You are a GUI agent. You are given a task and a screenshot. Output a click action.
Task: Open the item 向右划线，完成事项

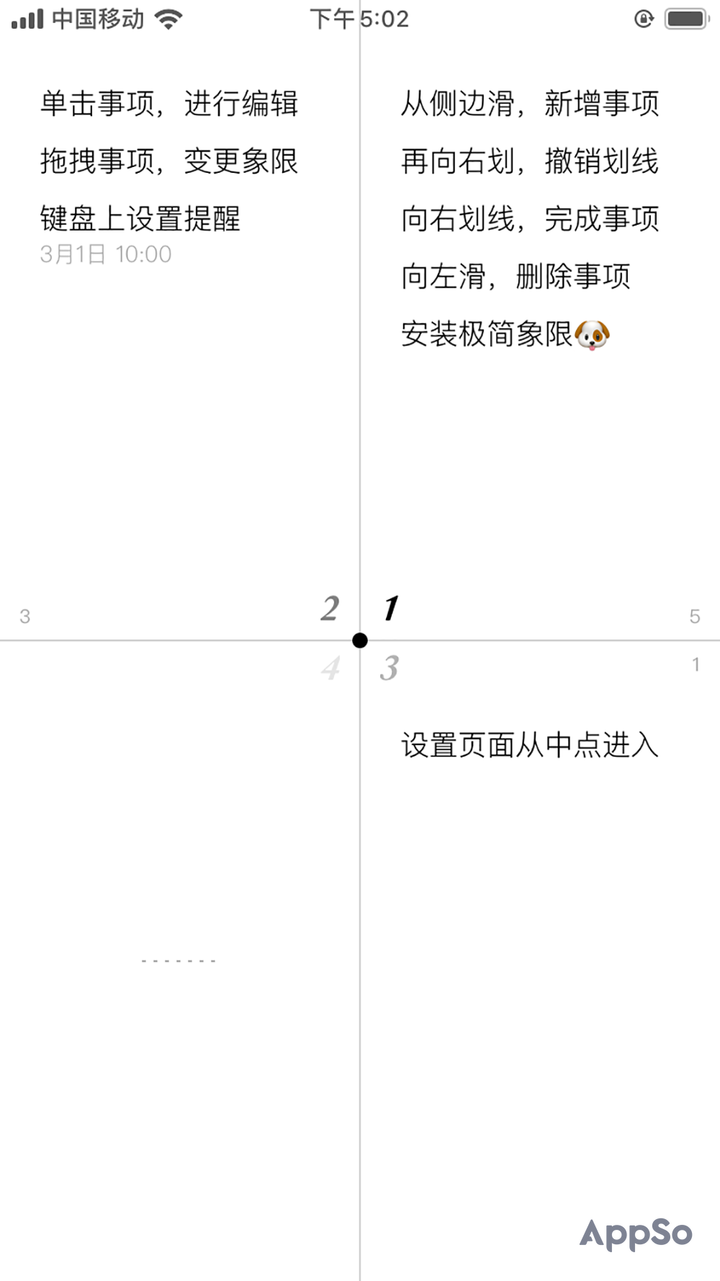(x=530, y=219)
